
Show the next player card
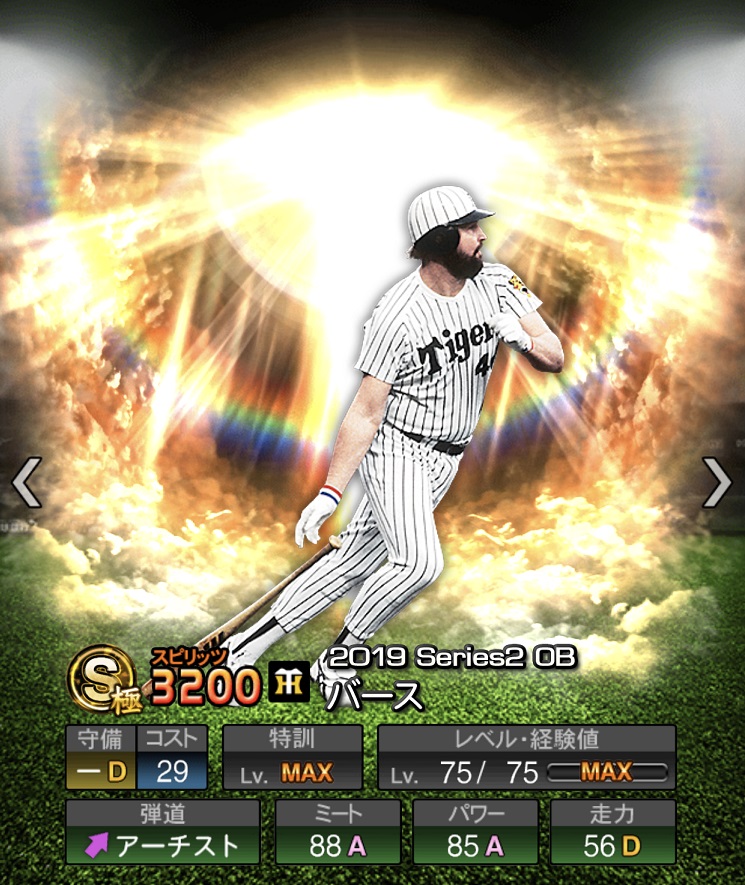click(x=717, y=484)
